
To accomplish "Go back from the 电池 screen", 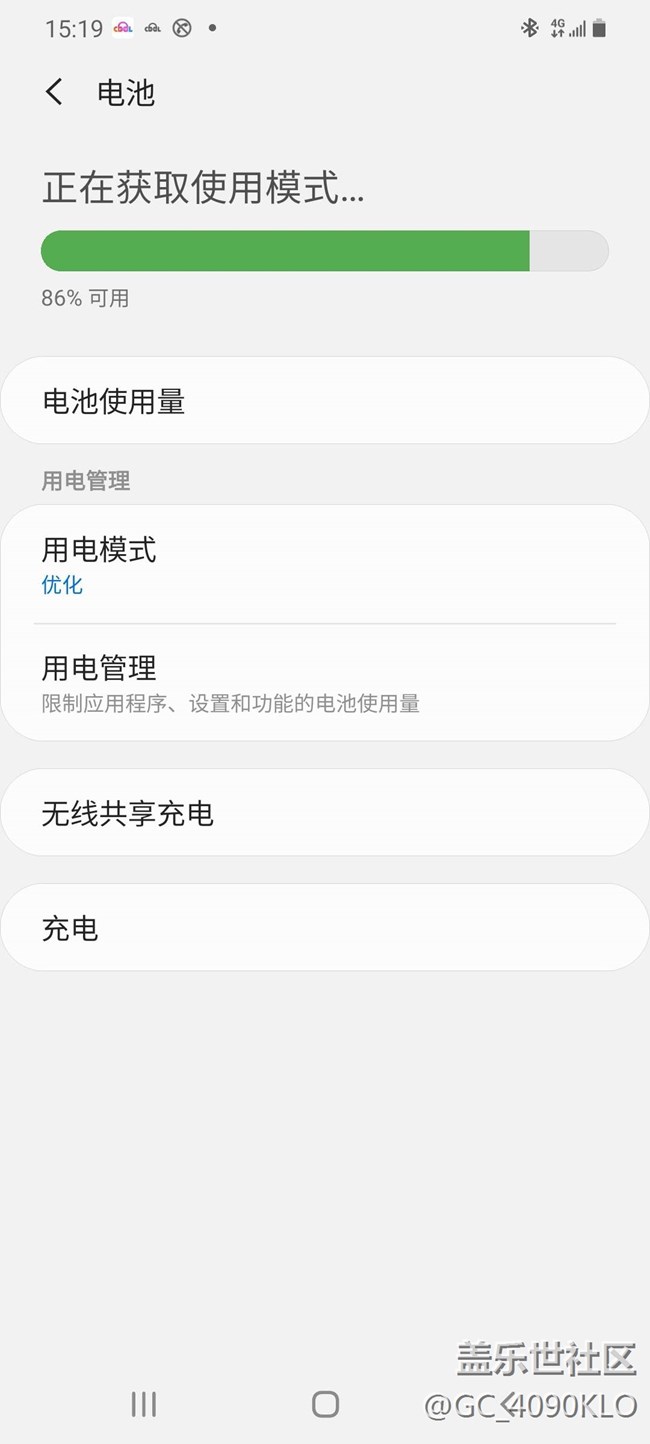I will [55, 93].
